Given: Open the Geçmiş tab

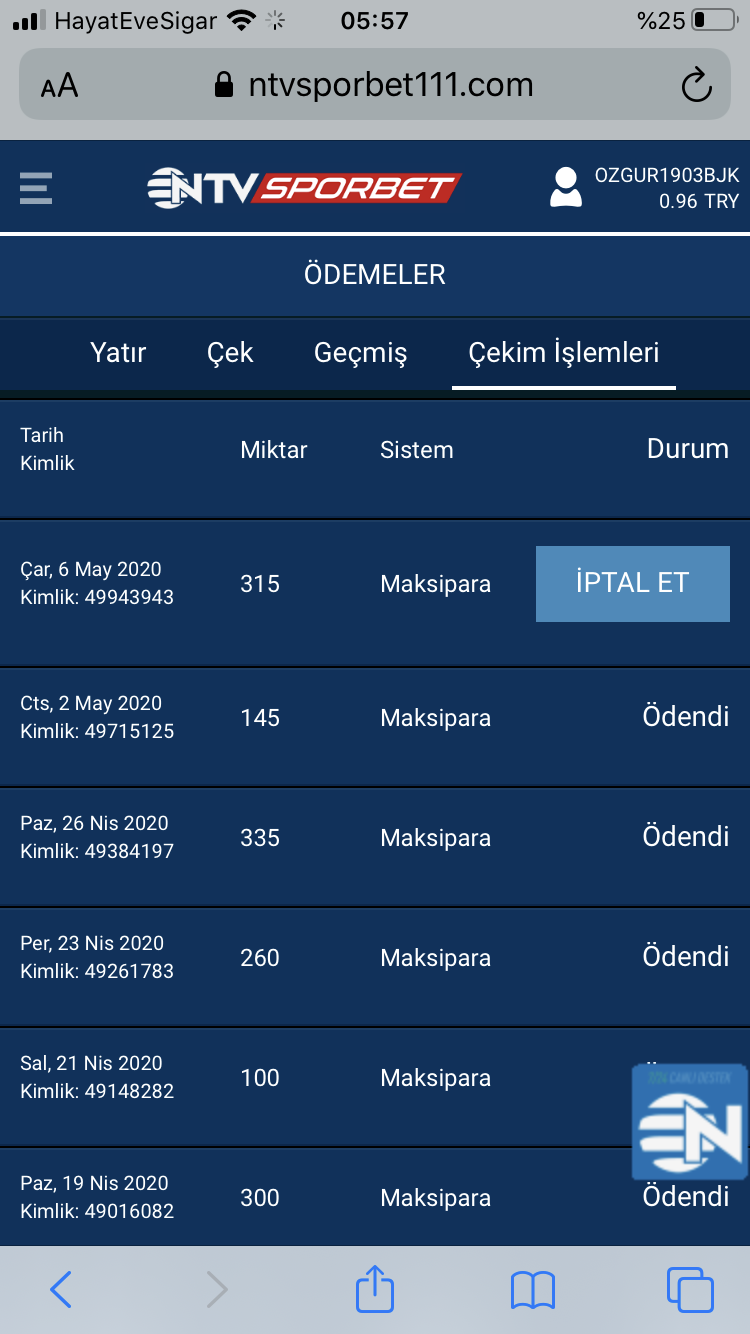Looking at the screenshot, I should pos(361,353).
